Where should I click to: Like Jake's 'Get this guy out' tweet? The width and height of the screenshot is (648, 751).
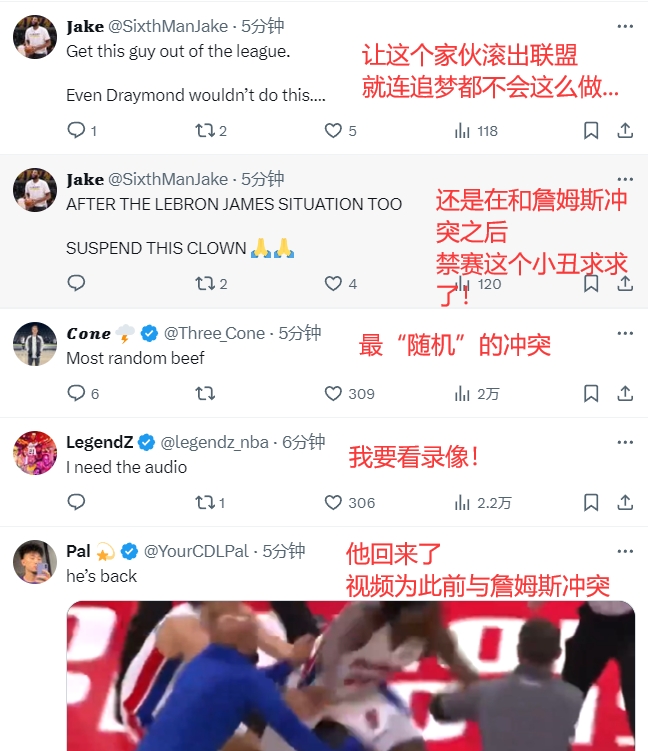[334, 131]
